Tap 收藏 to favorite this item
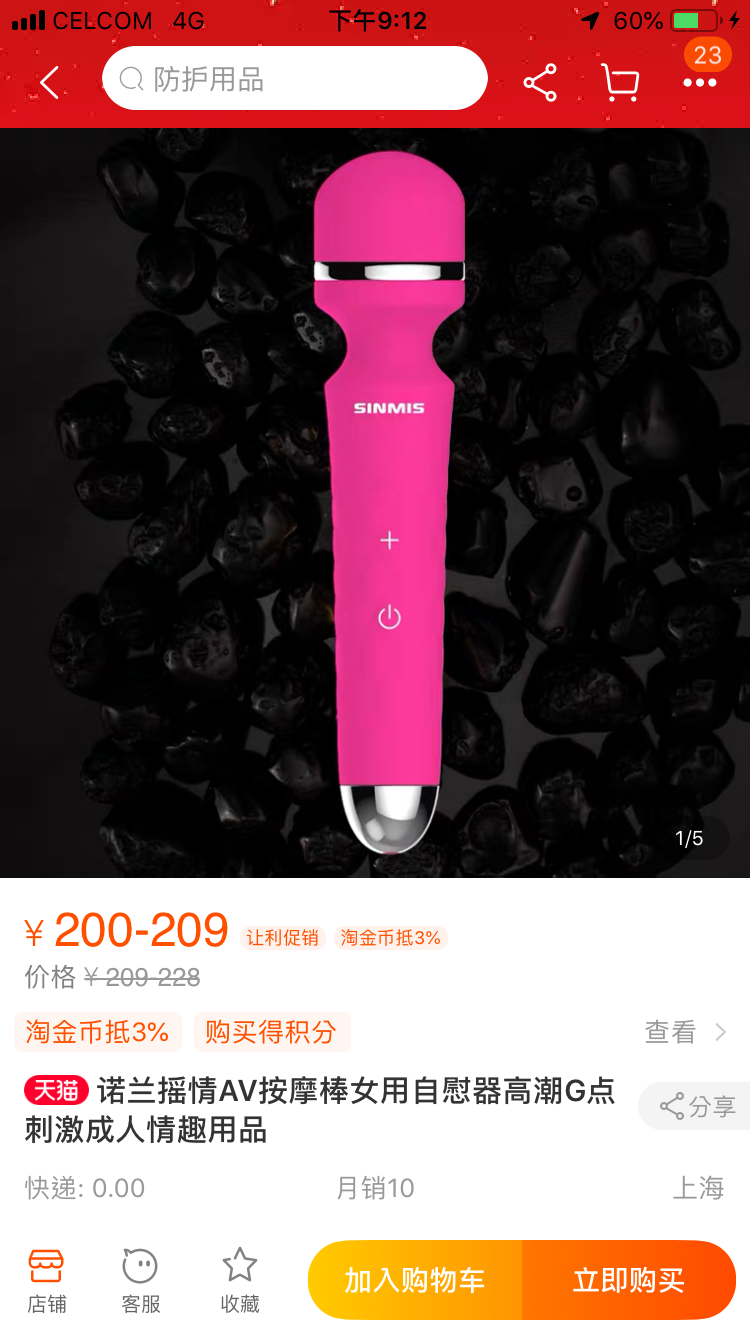 240,1280
